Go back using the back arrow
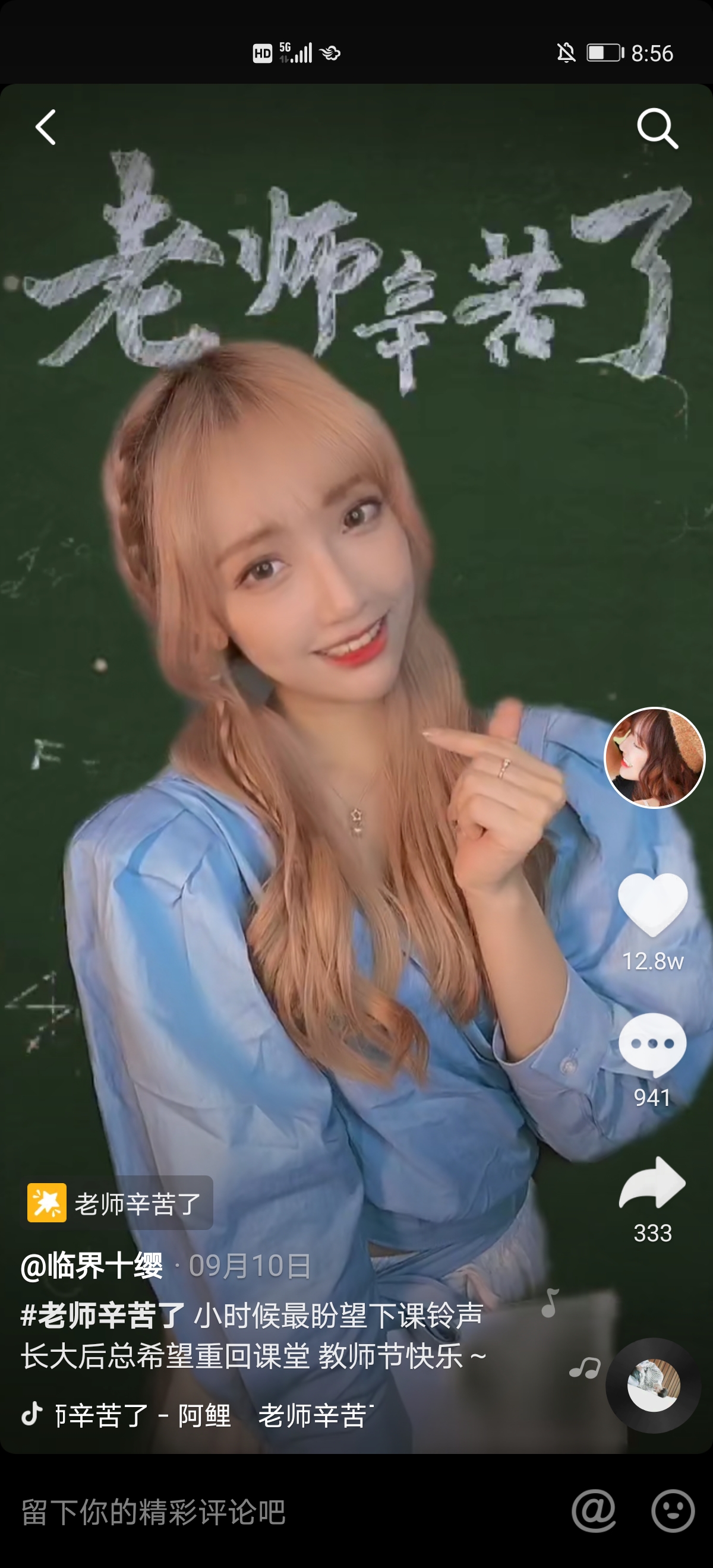Viewport: 713px width, 1568px height. pyautogui.click(x=46, y=127)
